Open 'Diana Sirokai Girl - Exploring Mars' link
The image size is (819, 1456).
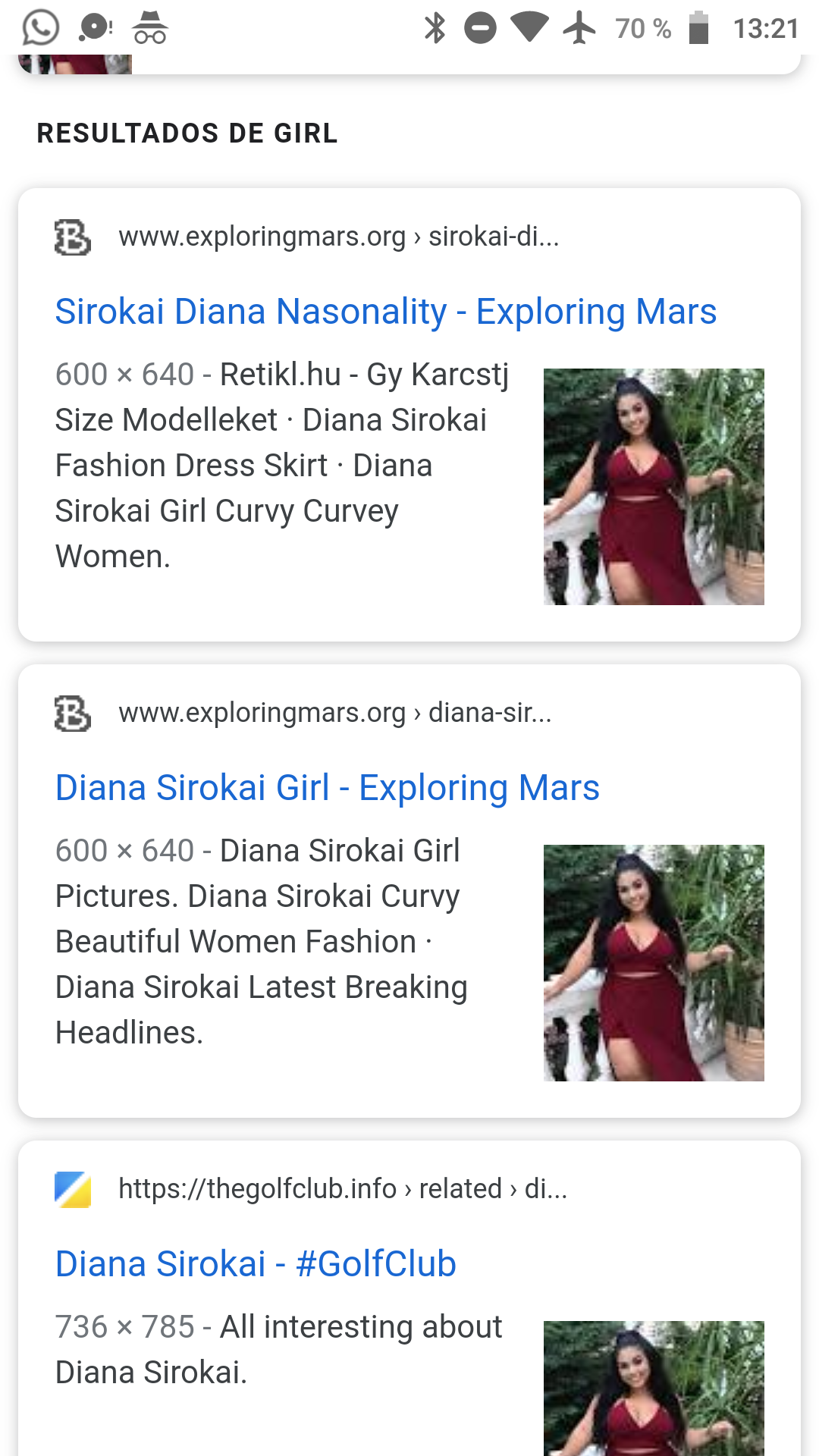327,788
